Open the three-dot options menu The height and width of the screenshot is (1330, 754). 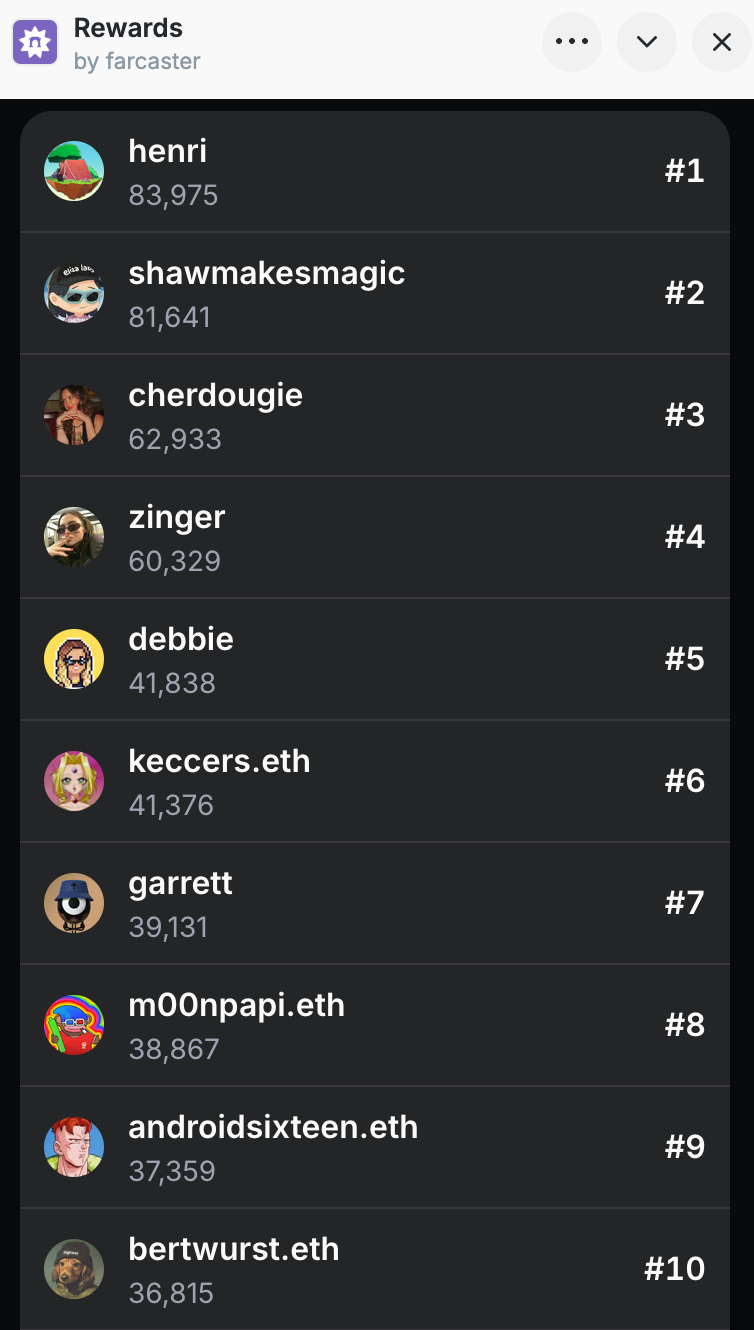coord(572,42)
